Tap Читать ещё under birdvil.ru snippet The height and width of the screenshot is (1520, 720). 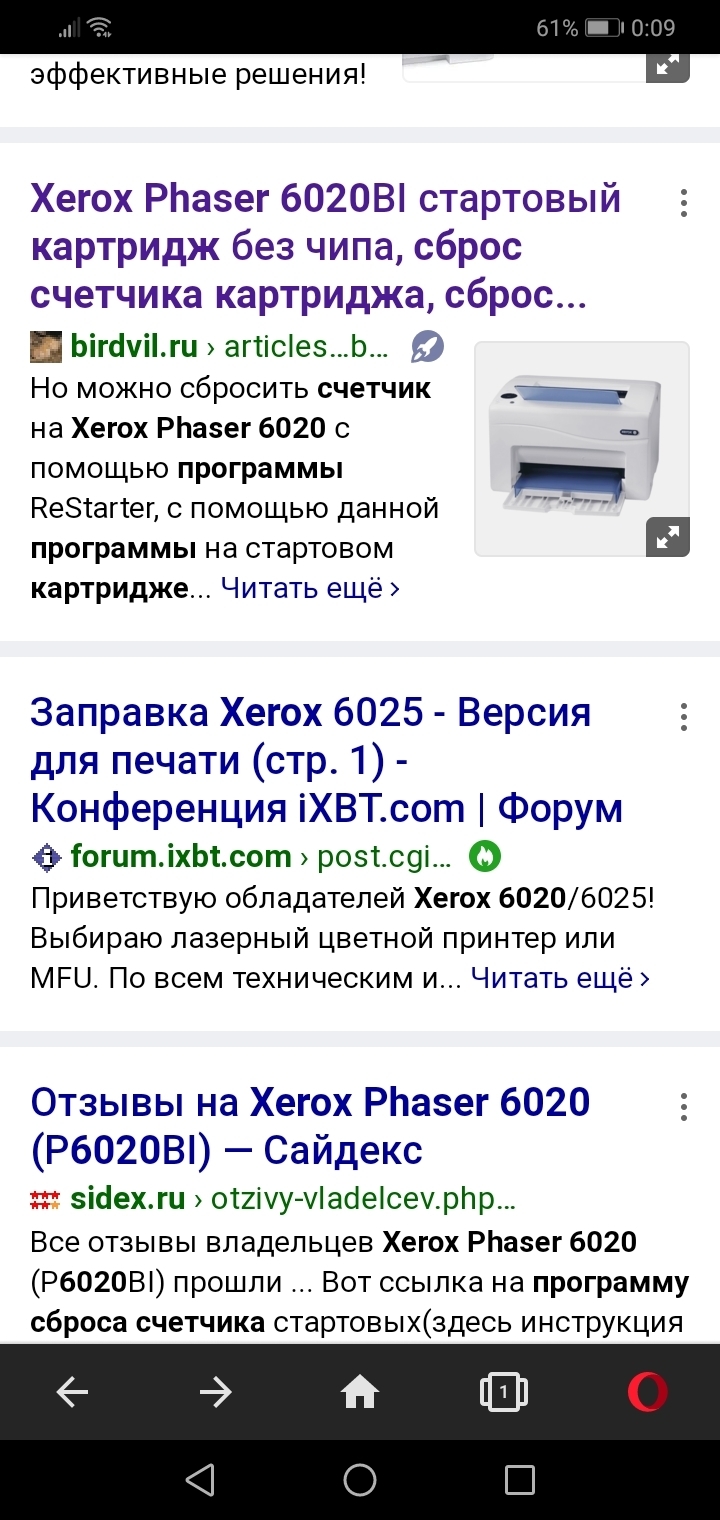click(310, 588)
